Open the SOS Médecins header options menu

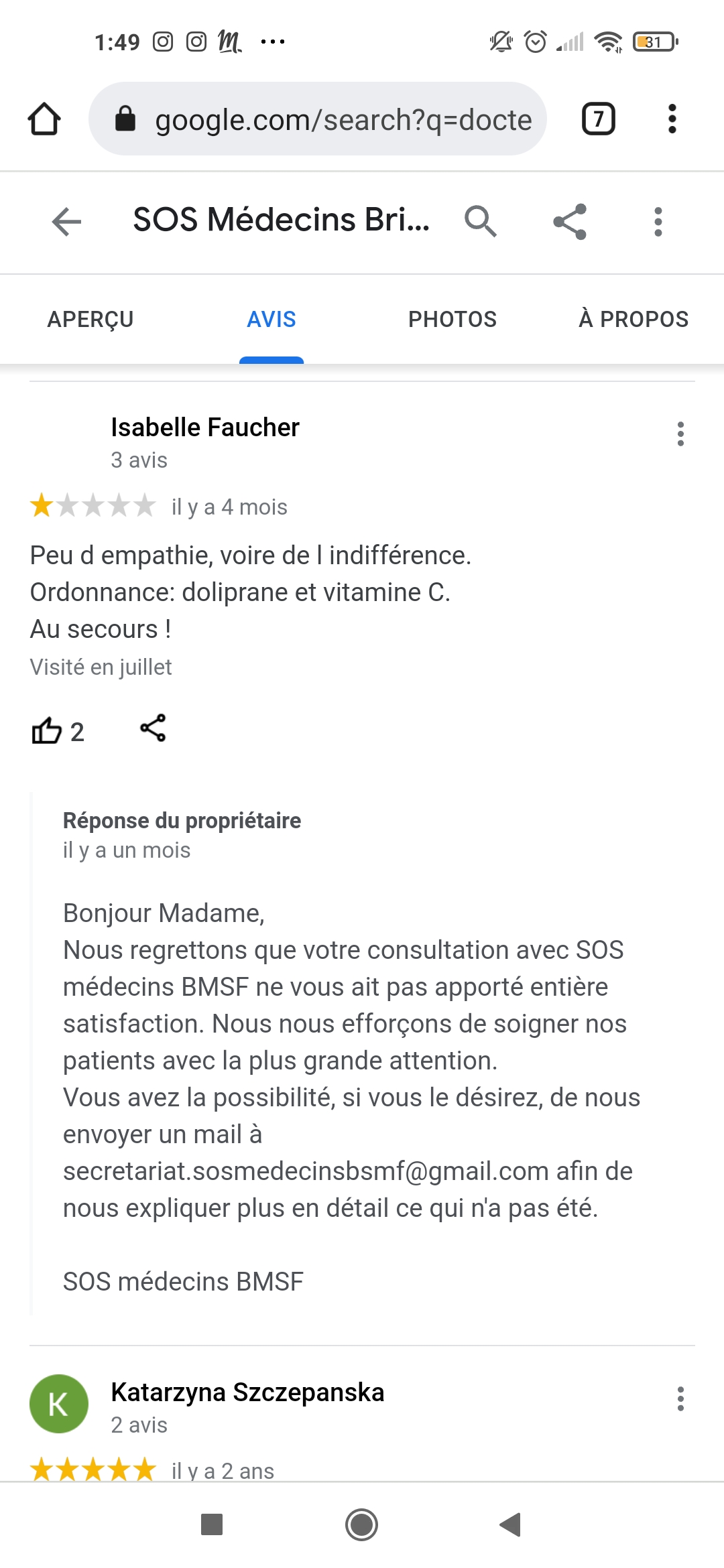tap(658, 222)
